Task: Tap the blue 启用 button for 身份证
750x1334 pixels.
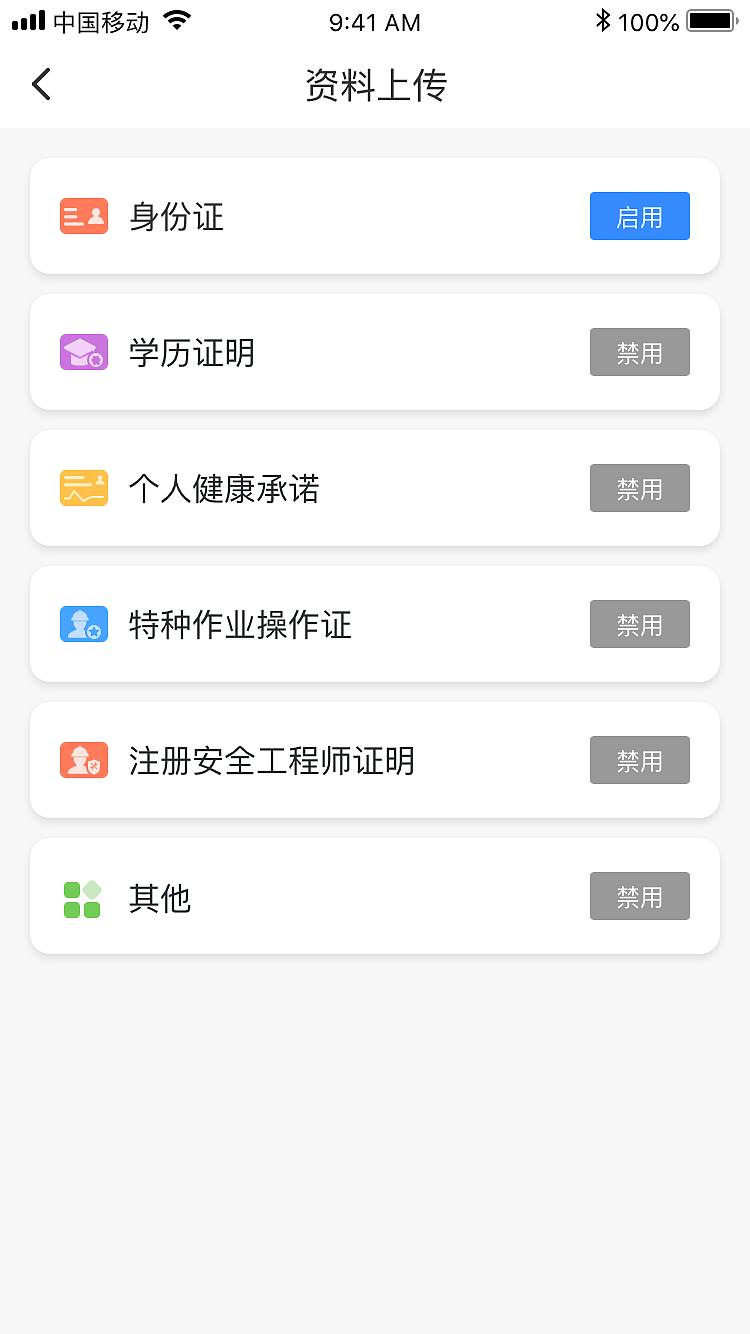Action: (639, 216)
